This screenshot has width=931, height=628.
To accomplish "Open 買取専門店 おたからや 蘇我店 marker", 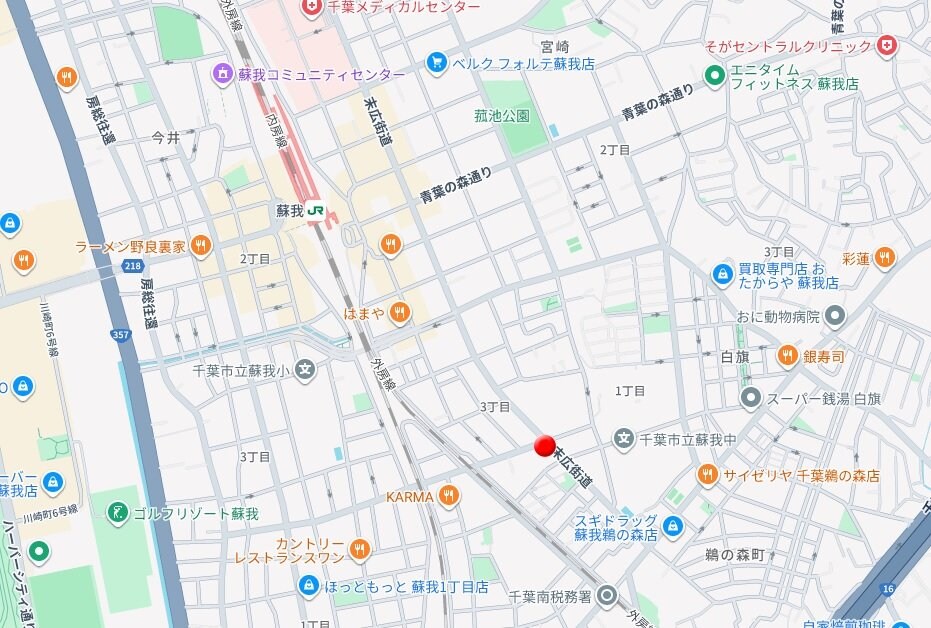I will click(x=723, y=274).
